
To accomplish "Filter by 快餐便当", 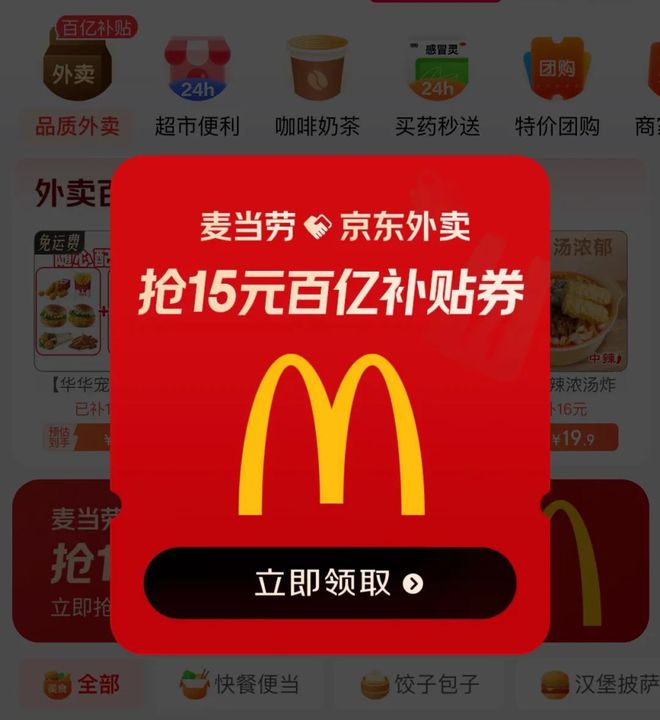I will pos(239,684).
